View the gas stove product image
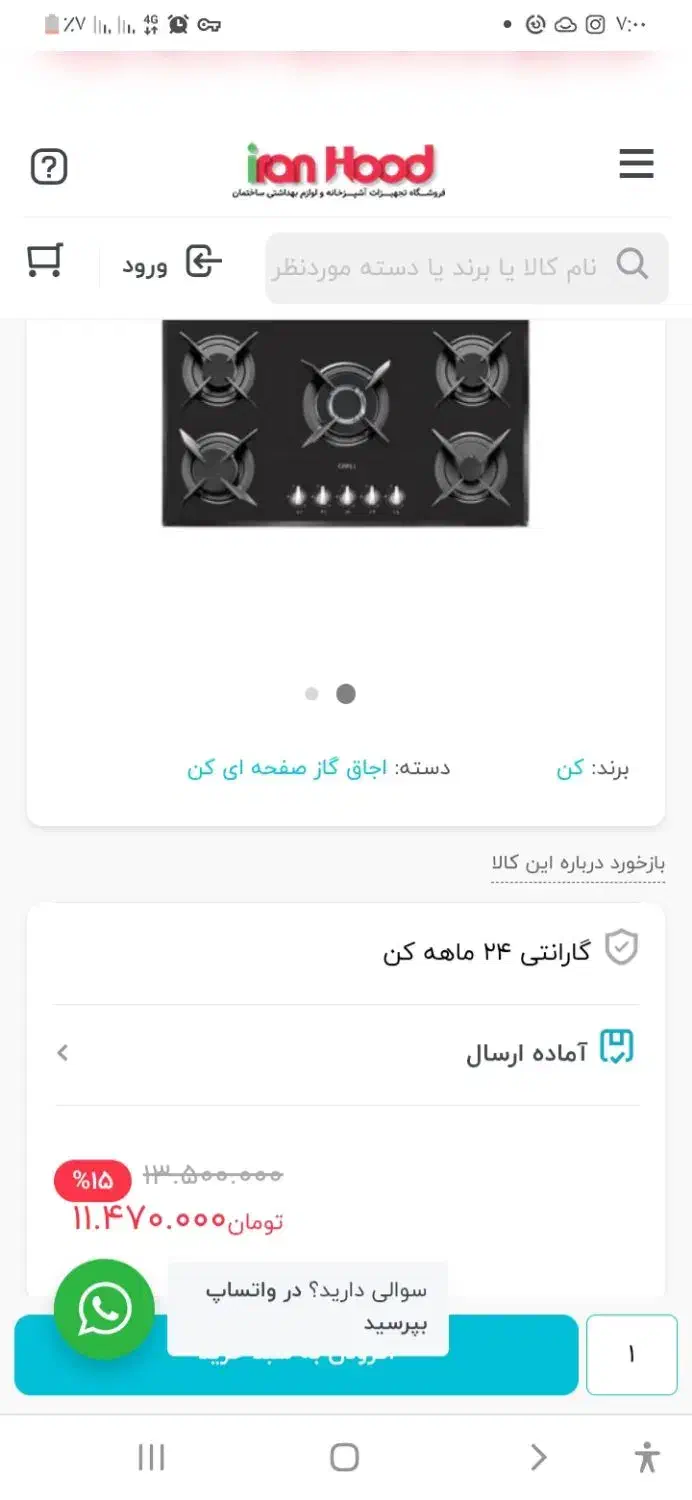Viewport: 692px width, 1500px height. pyautogui.click(x=345, y=422)
